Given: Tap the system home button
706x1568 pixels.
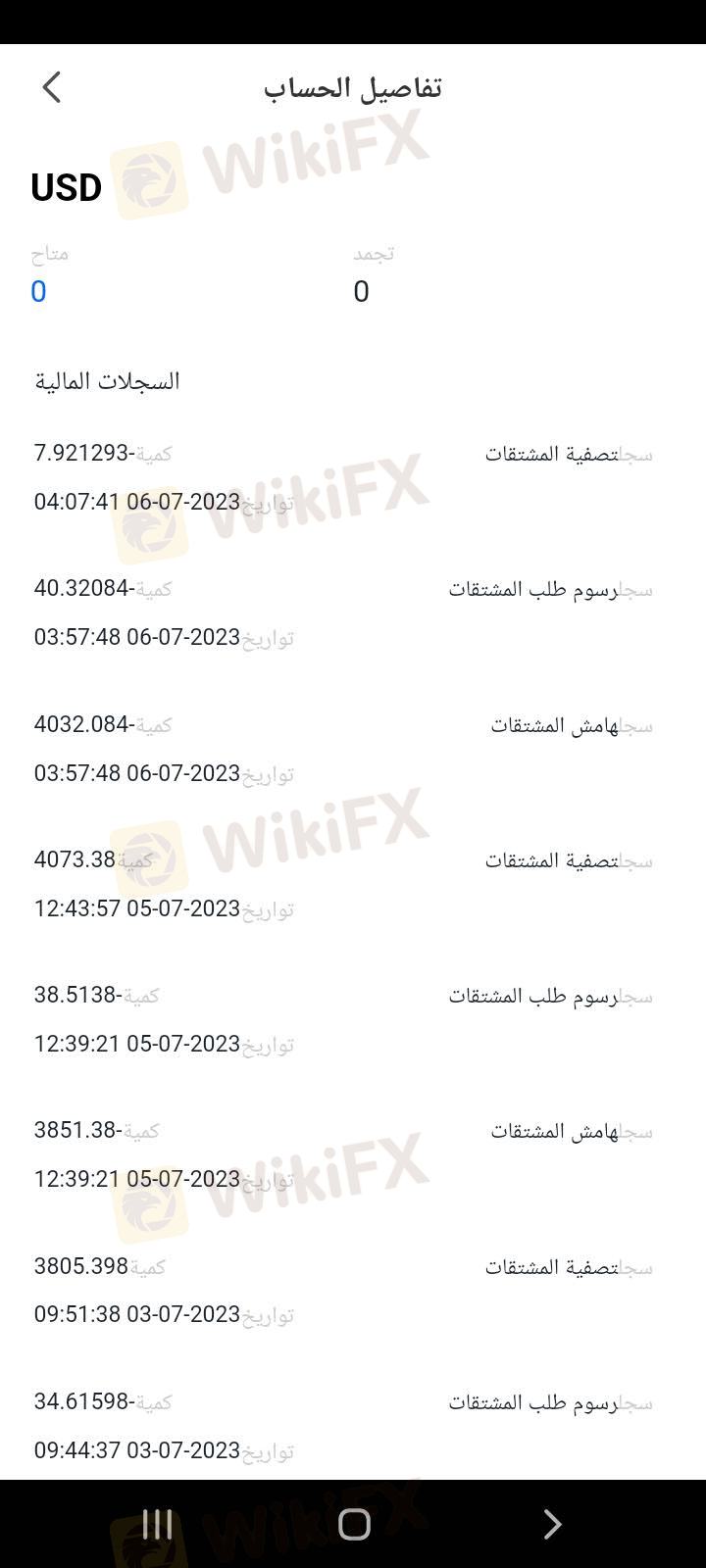Looking at the screenshot, I should [x=354, y=1524].
